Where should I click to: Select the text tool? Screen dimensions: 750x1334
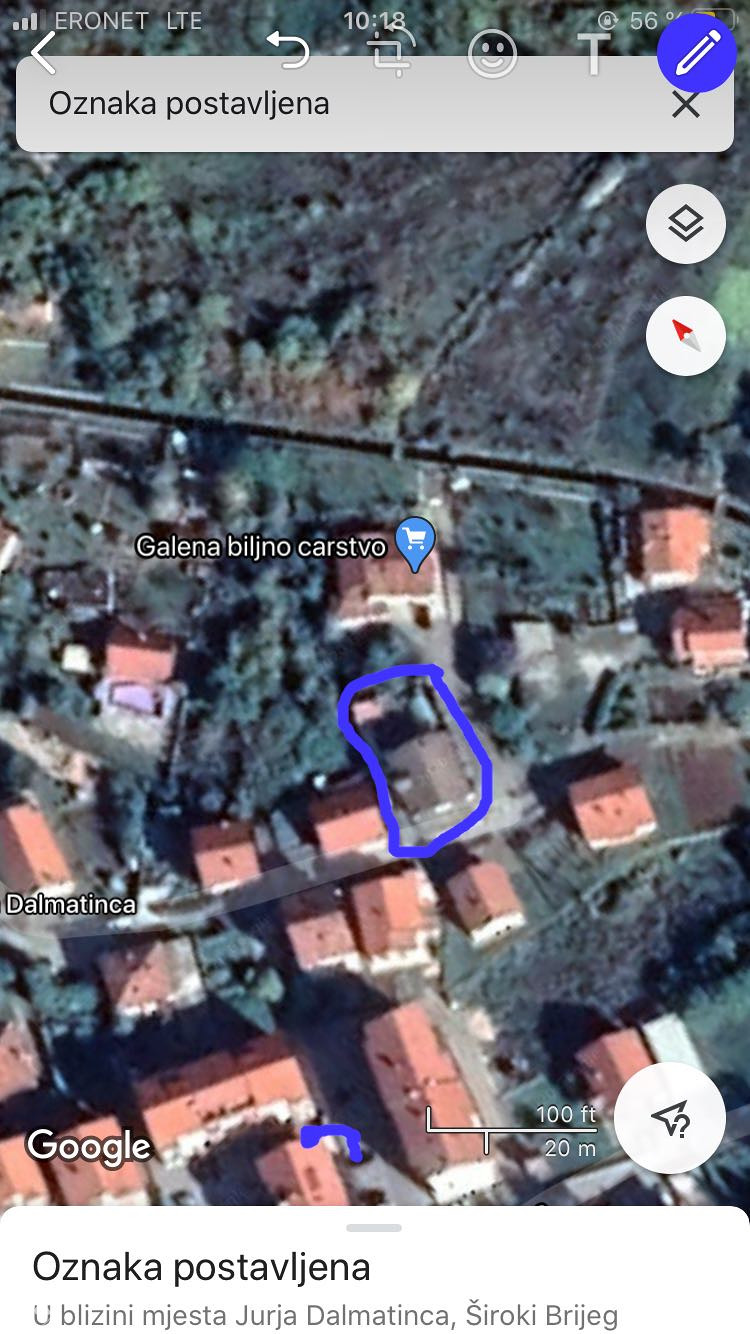pyautogui.click(x=593, y=53)
